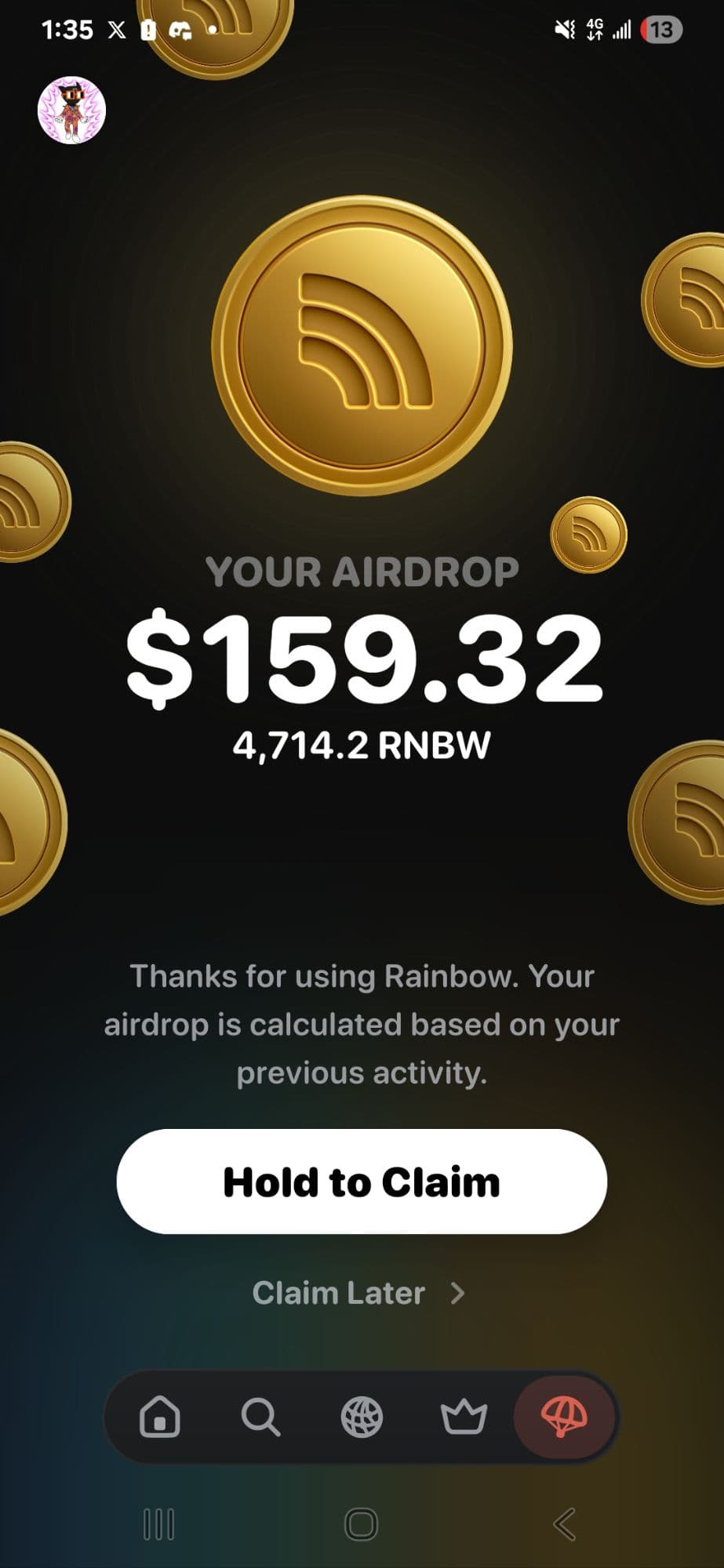Switch to the globe browser tab

362,1417
